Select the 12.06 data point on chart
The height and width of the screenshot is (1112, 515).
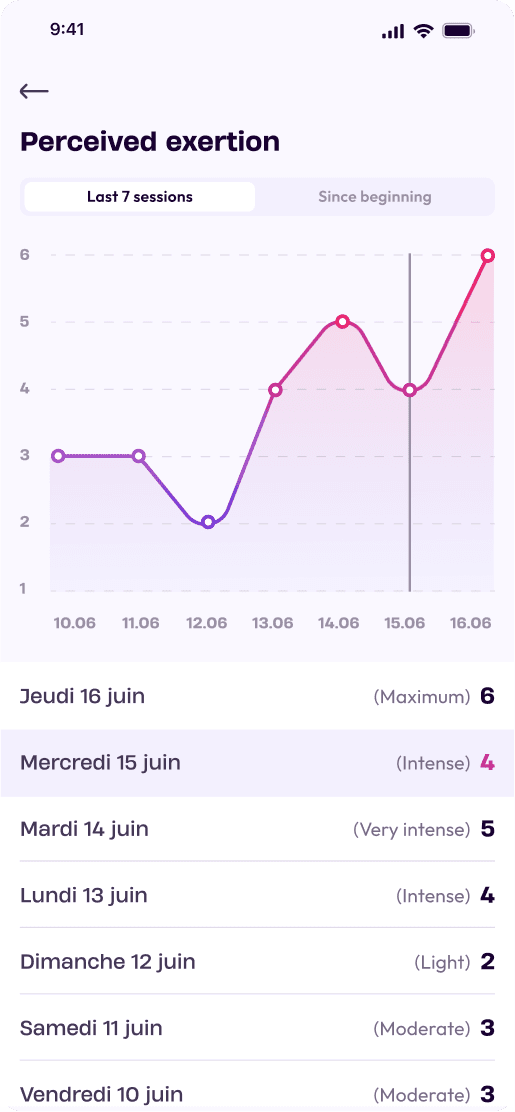(x=208, y=523)
